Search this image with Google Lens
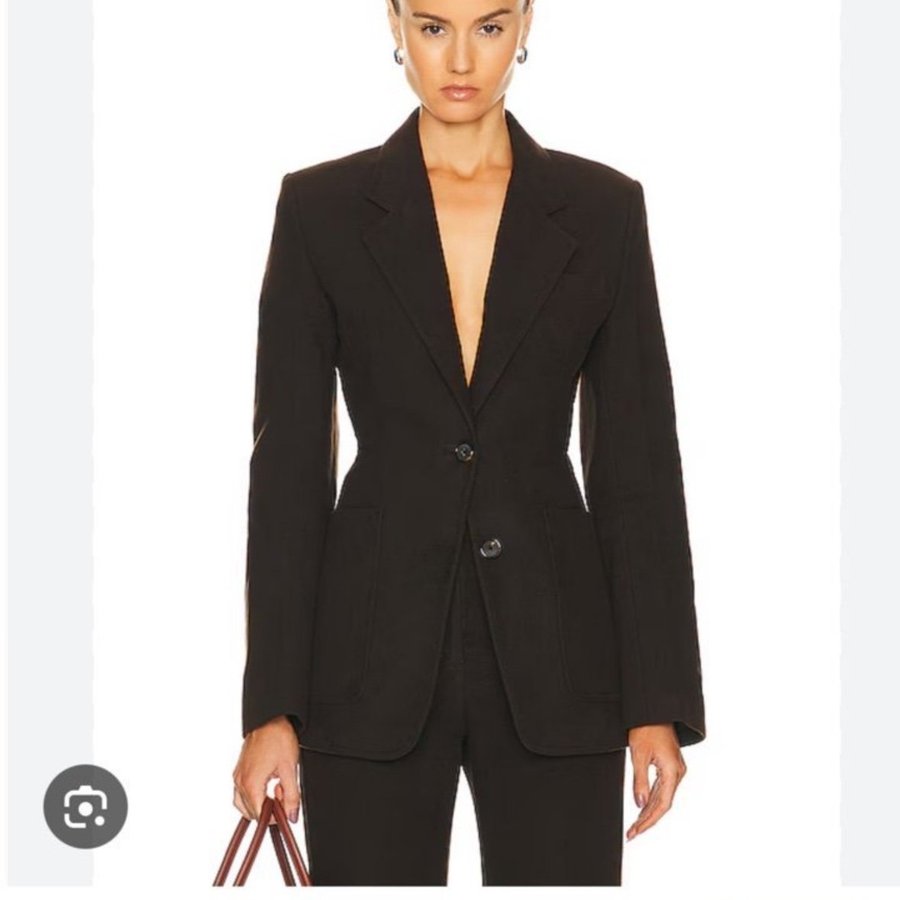This screenshot has height=900, width=900. tap(85, 806)
